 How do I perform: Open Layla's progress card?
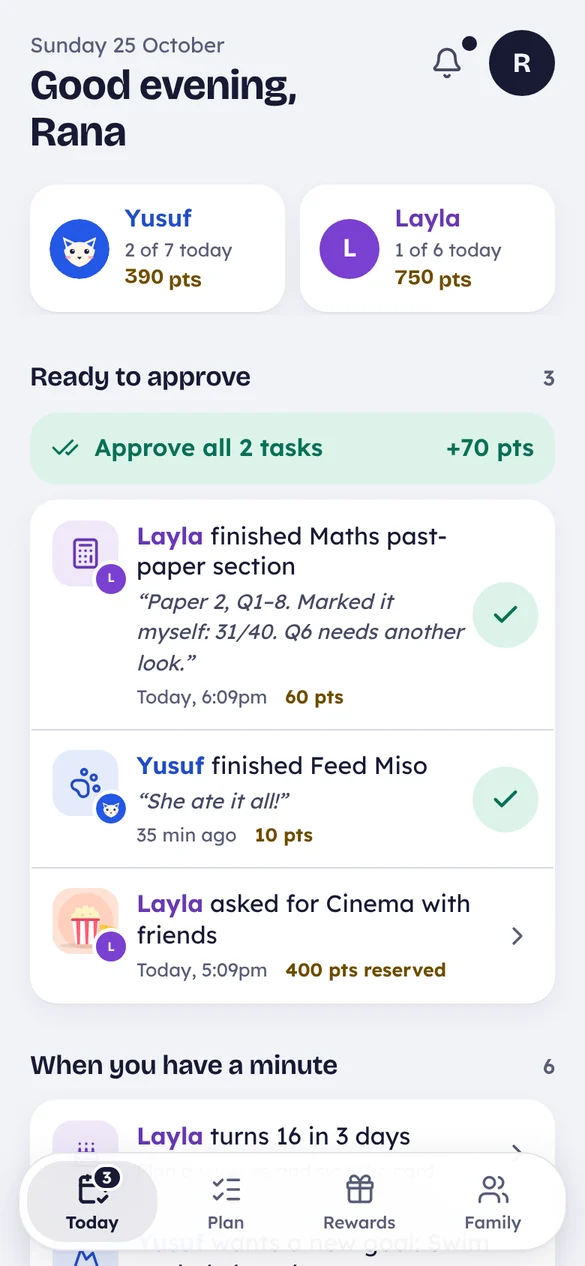(x=427, y=248)
